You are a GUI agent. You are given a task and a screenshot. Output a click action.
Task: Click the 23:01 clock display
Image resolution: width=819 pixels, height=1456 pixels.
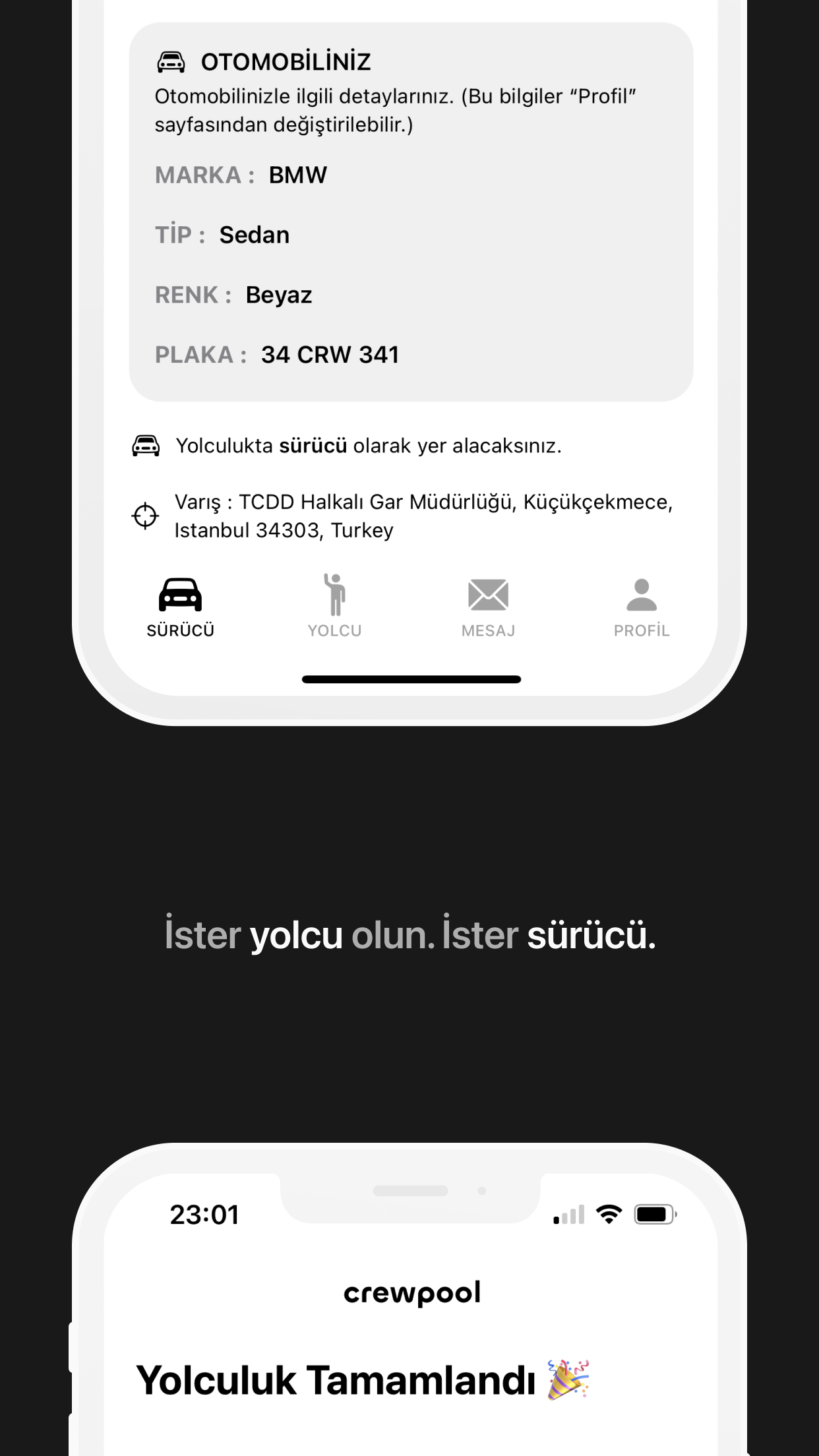(204, 1213)
